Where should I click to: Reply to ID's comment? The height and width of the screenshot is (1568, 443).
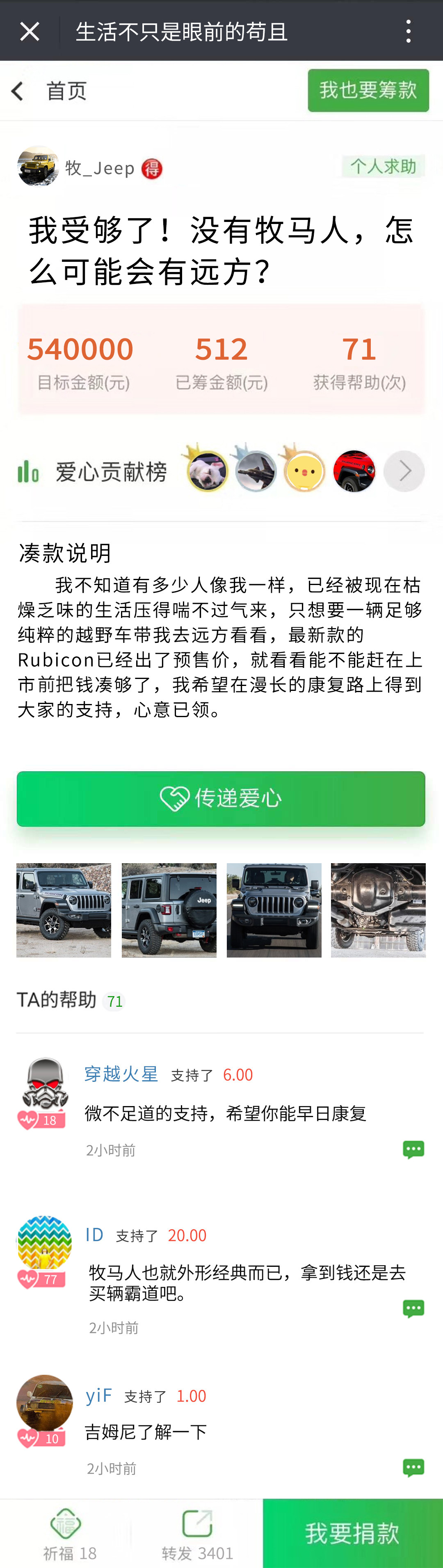click(x=413, y=1308)
